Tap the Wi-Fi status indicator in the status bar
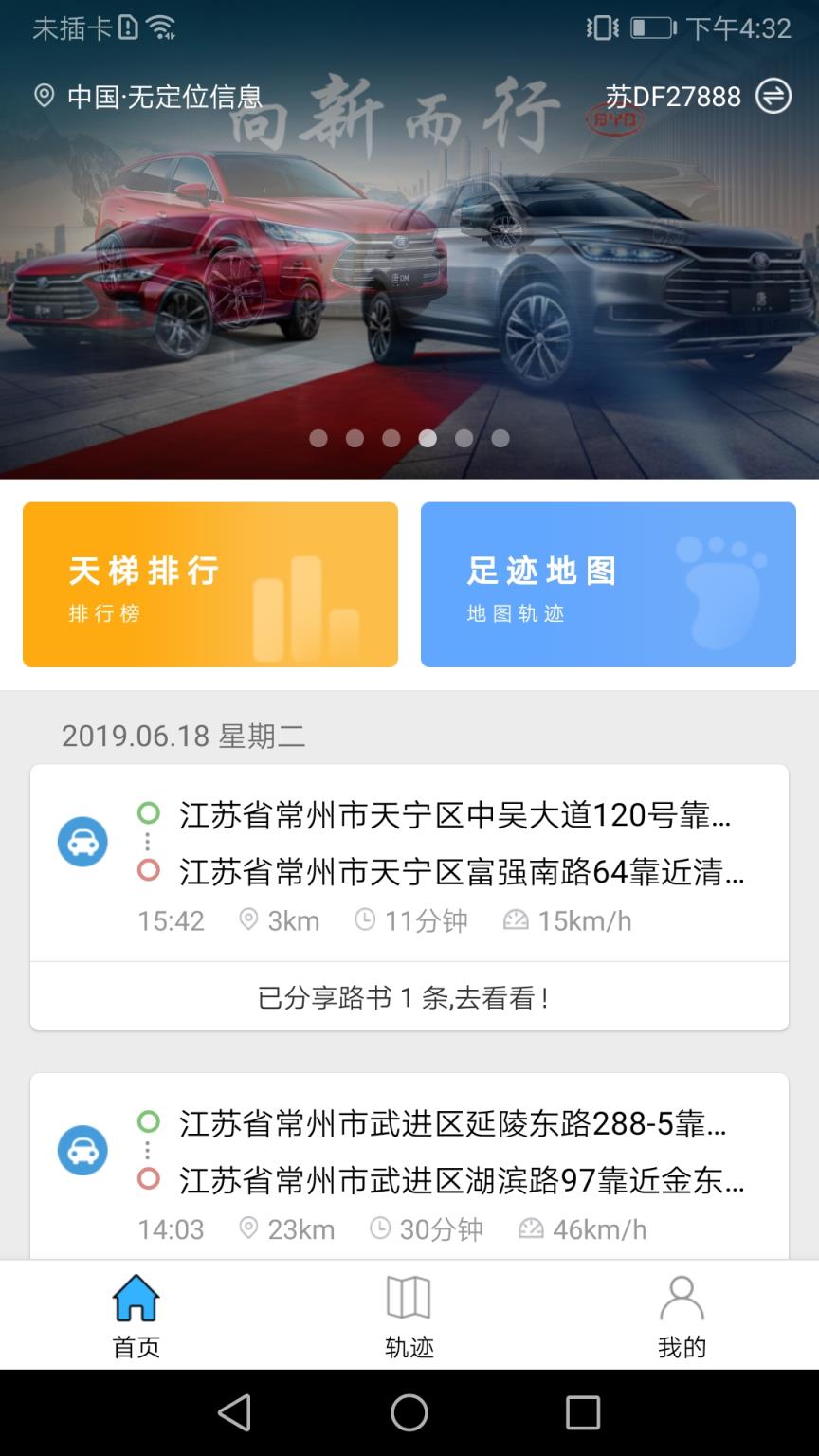 click(159, 27)
